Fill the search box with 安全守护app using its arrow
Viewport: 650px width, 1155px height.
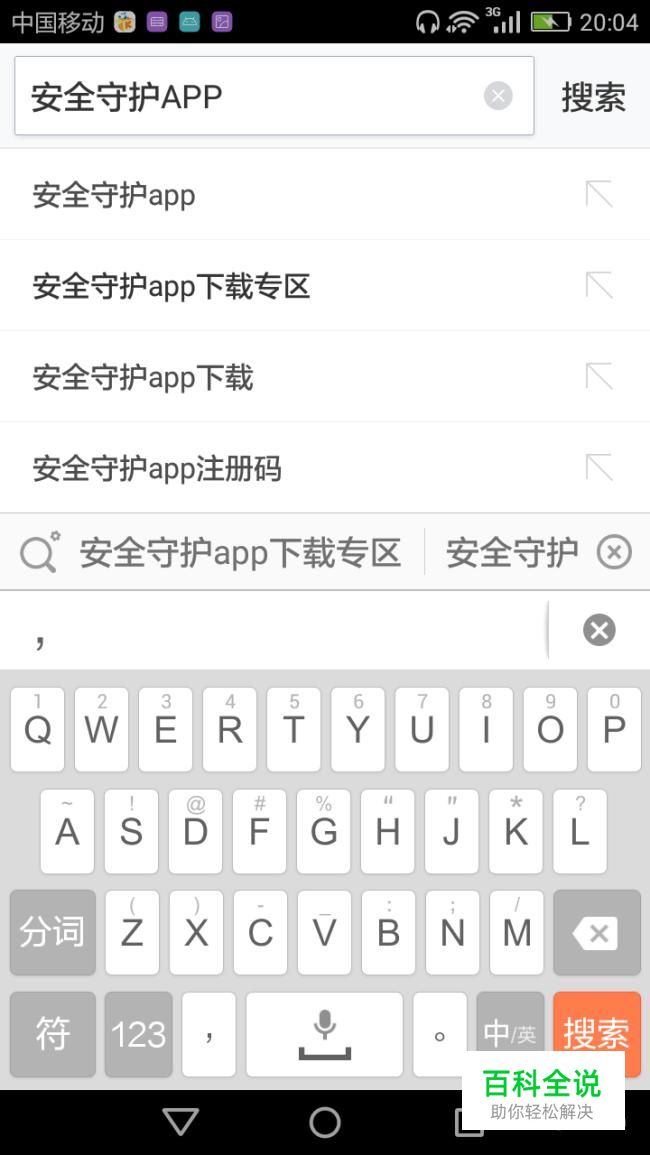coord(598,194)
